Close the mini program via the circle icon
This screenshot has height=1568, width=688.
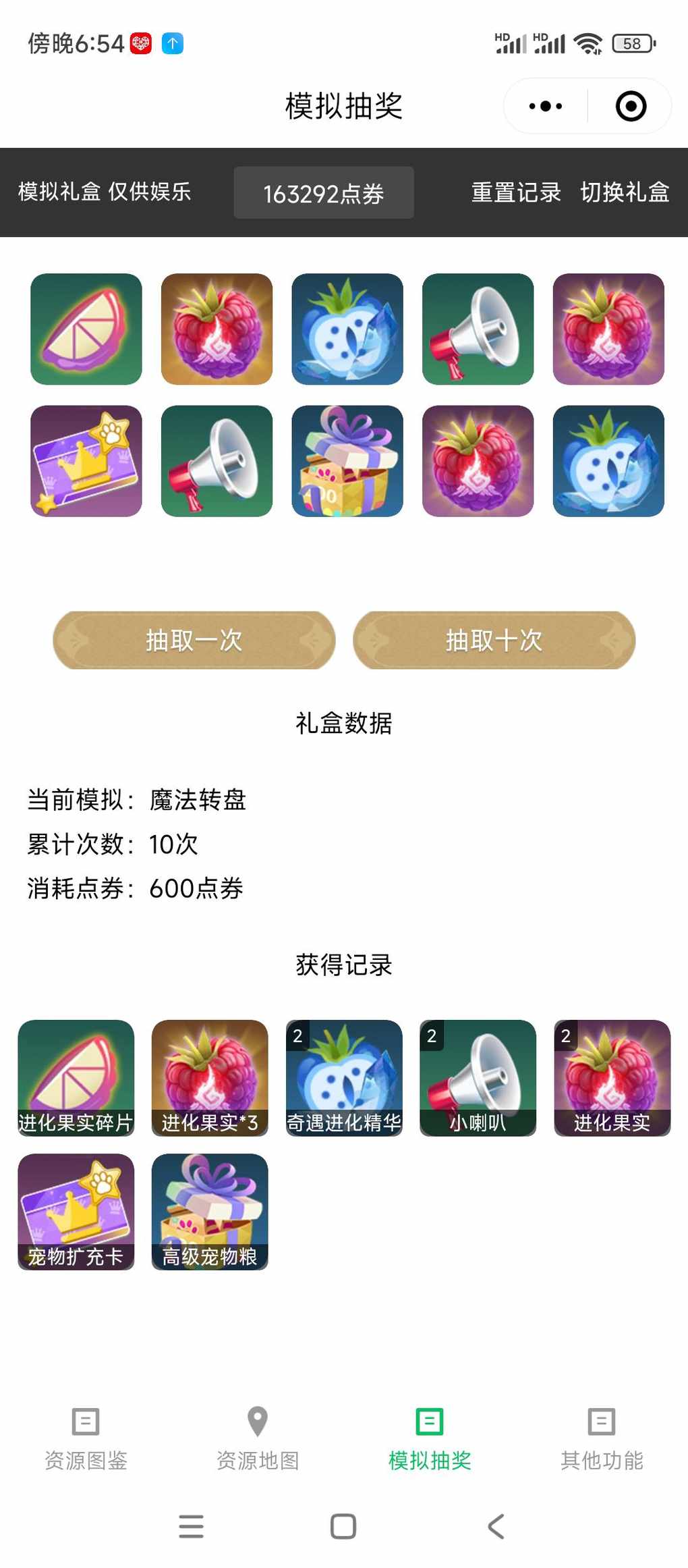[x=631, y=106]
